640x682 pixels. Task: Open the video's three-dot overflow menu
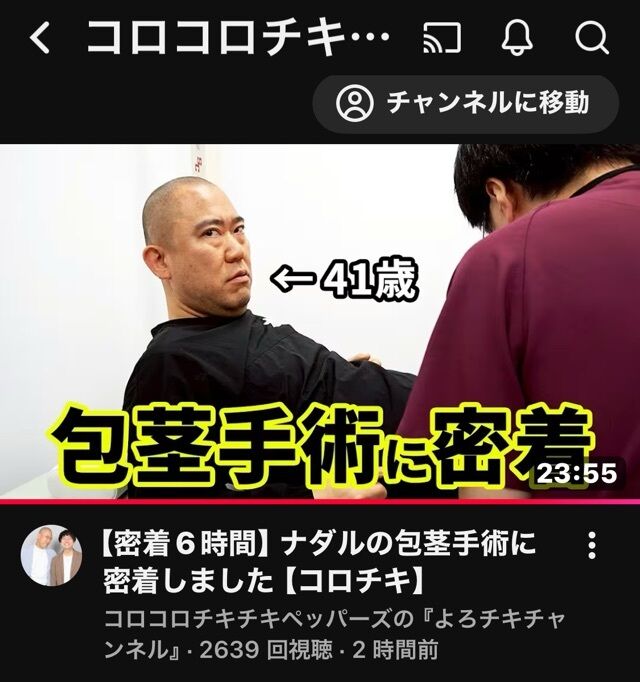pos(592,545)
